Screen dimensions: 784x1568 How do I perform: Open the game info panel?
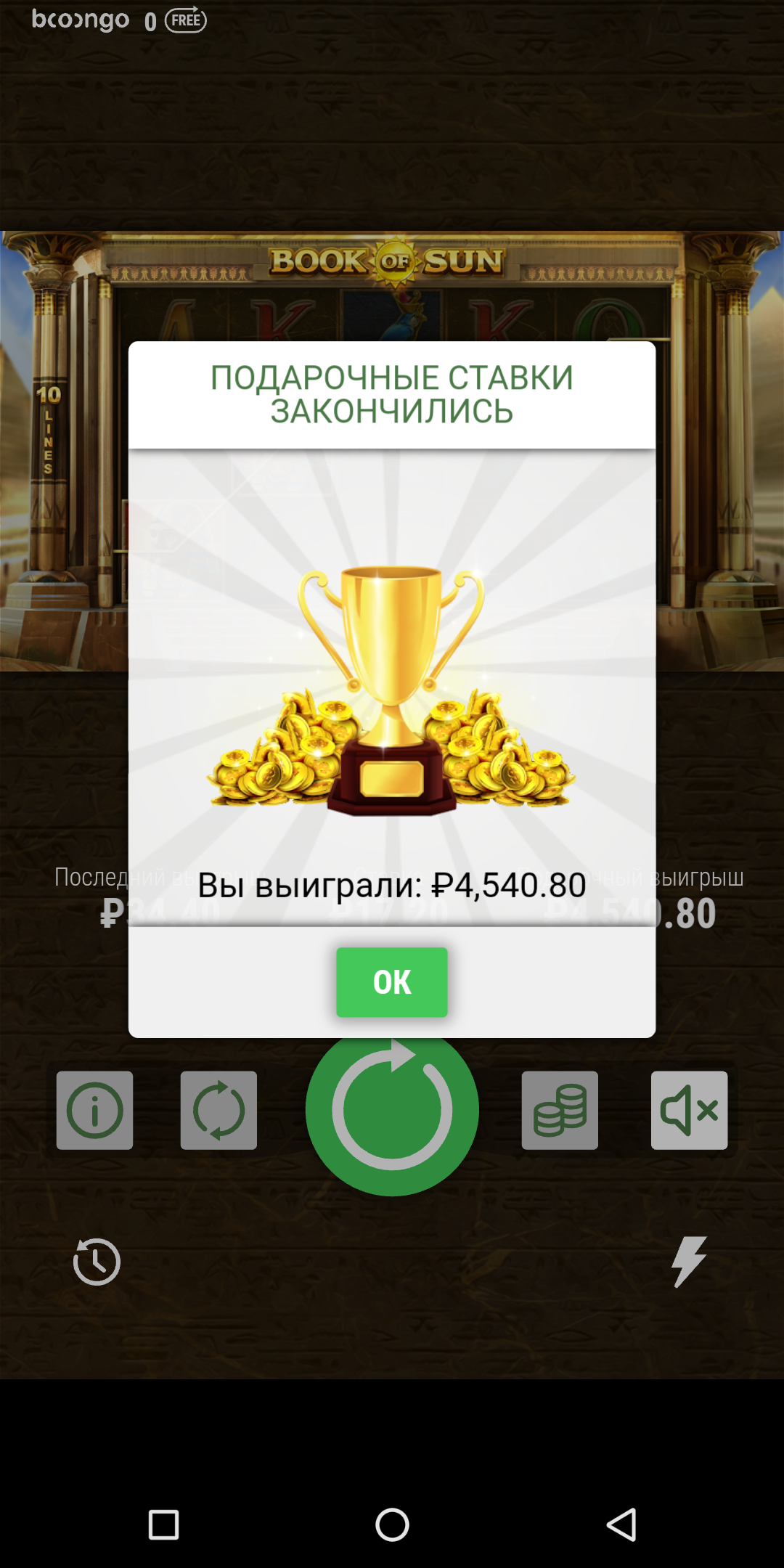pos(94,1111)
